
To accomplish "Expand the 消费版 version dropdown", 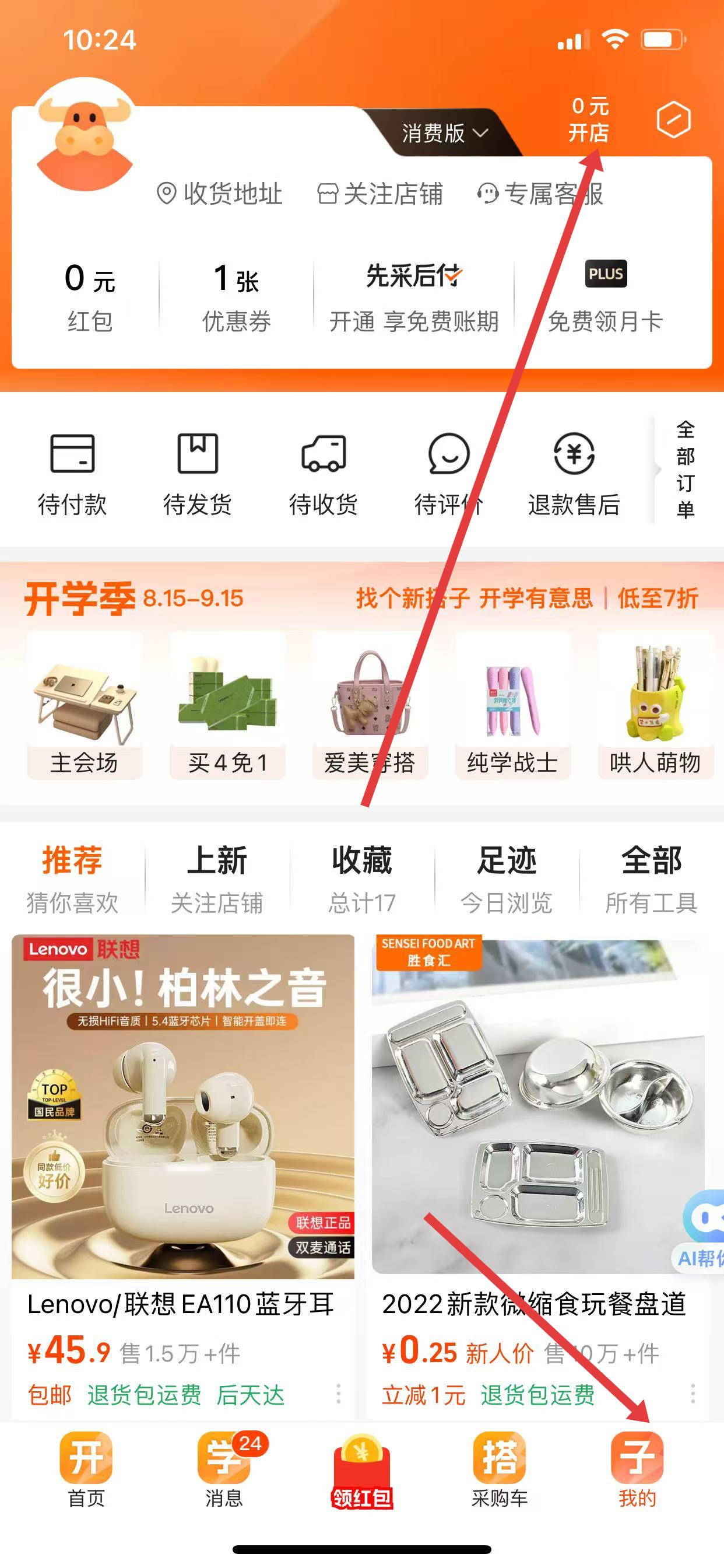I will (x=444, y=132).
